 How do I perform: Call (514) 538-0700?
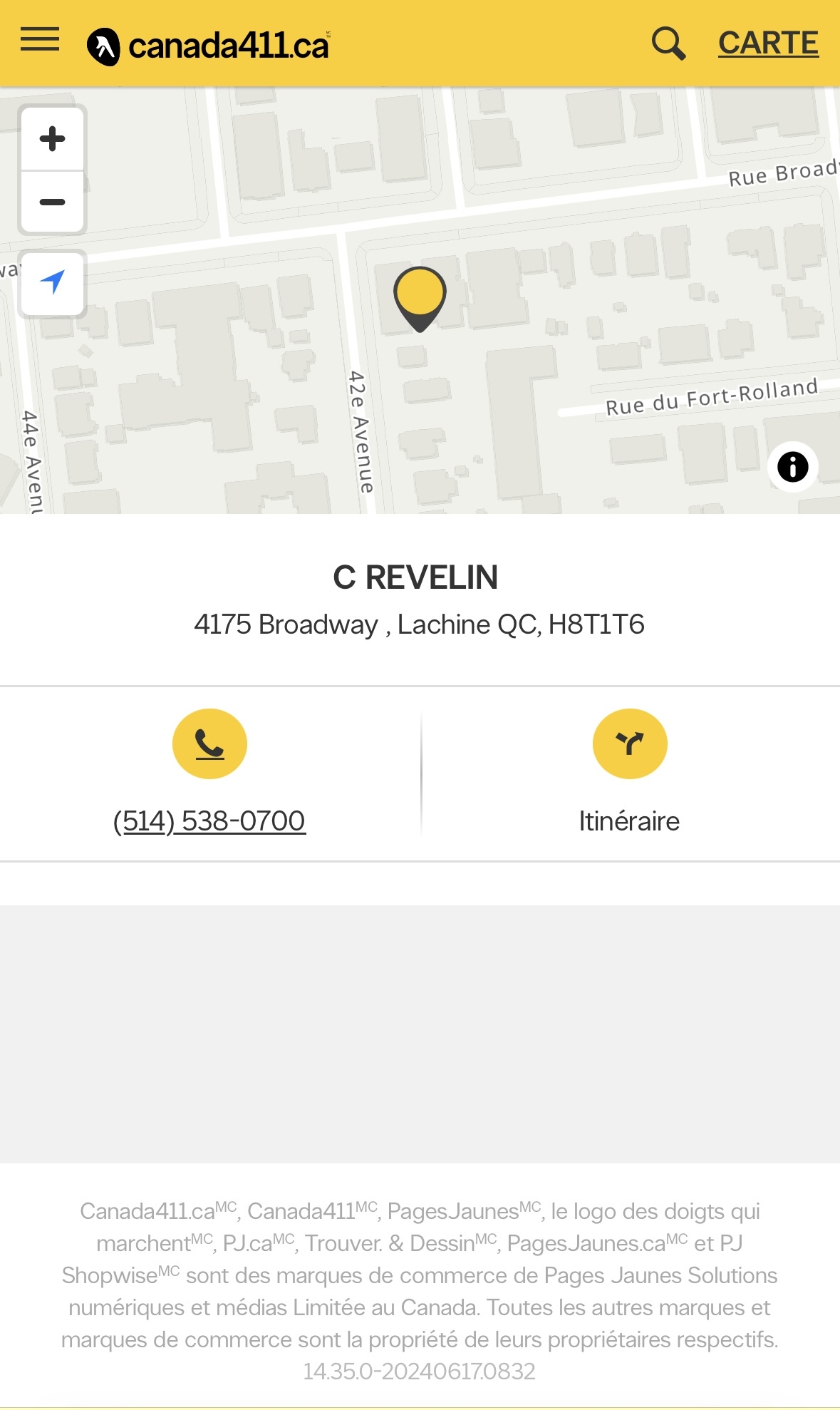coord(209,820)
